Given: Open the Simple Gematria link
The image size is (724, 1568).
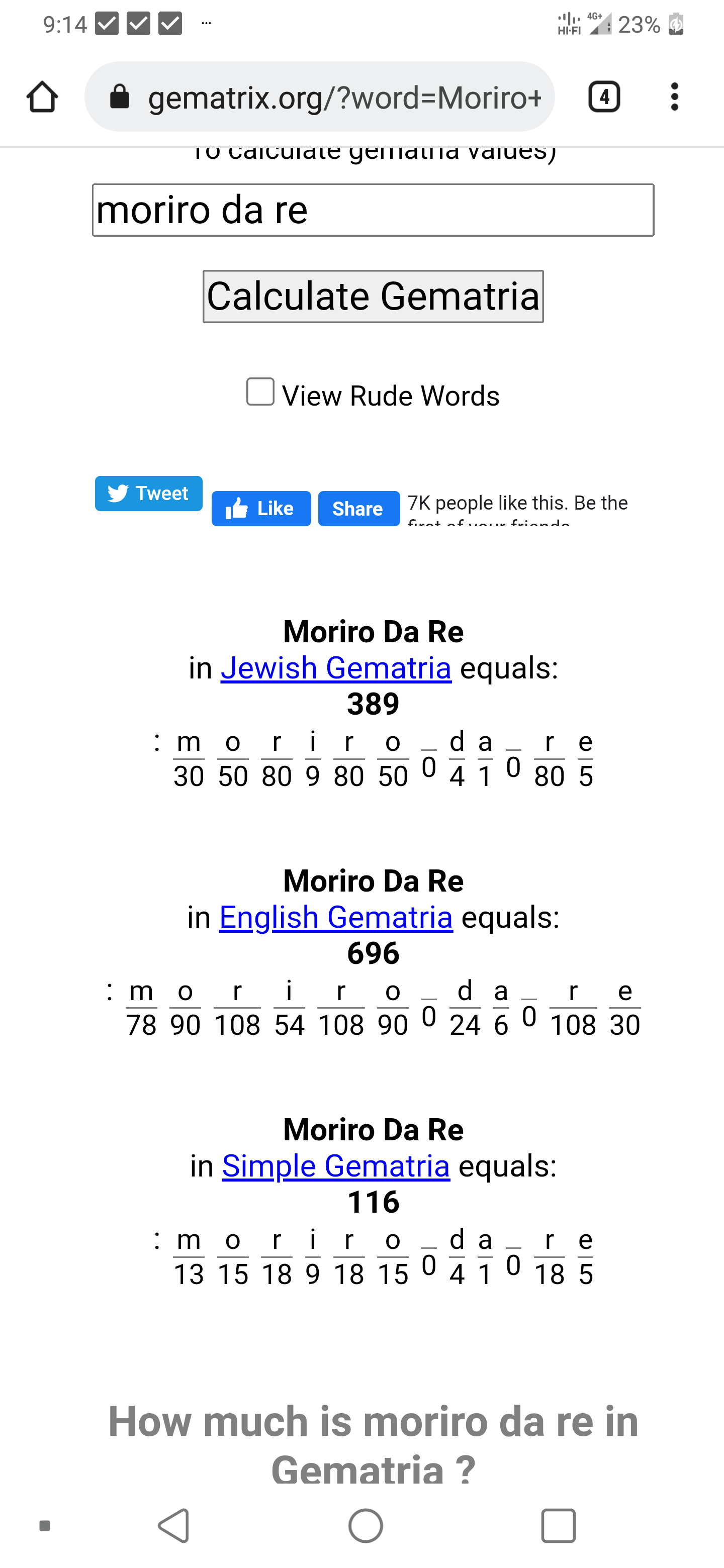Looking at the screenshot, I should 336,1165.
